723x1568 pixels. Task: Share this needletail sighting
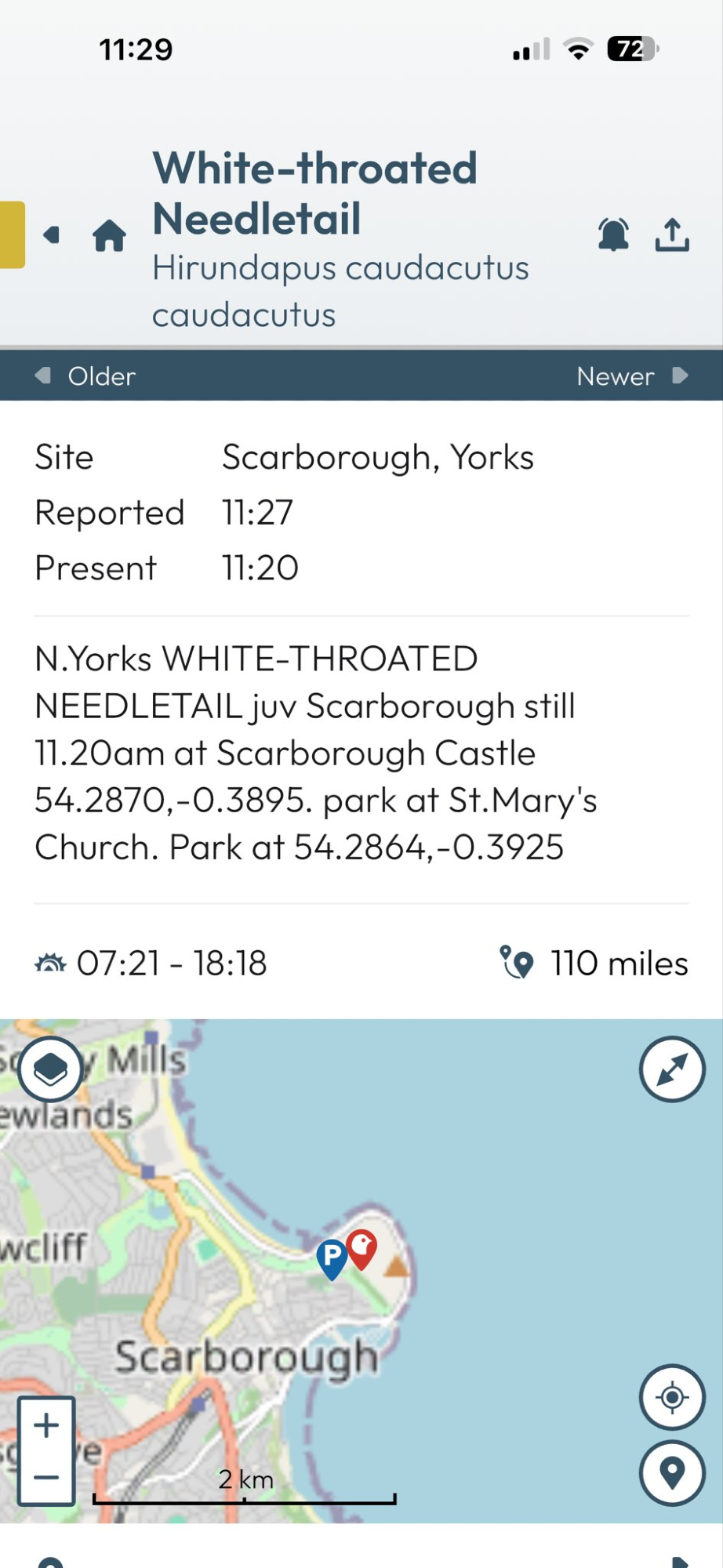coord(672,234)
